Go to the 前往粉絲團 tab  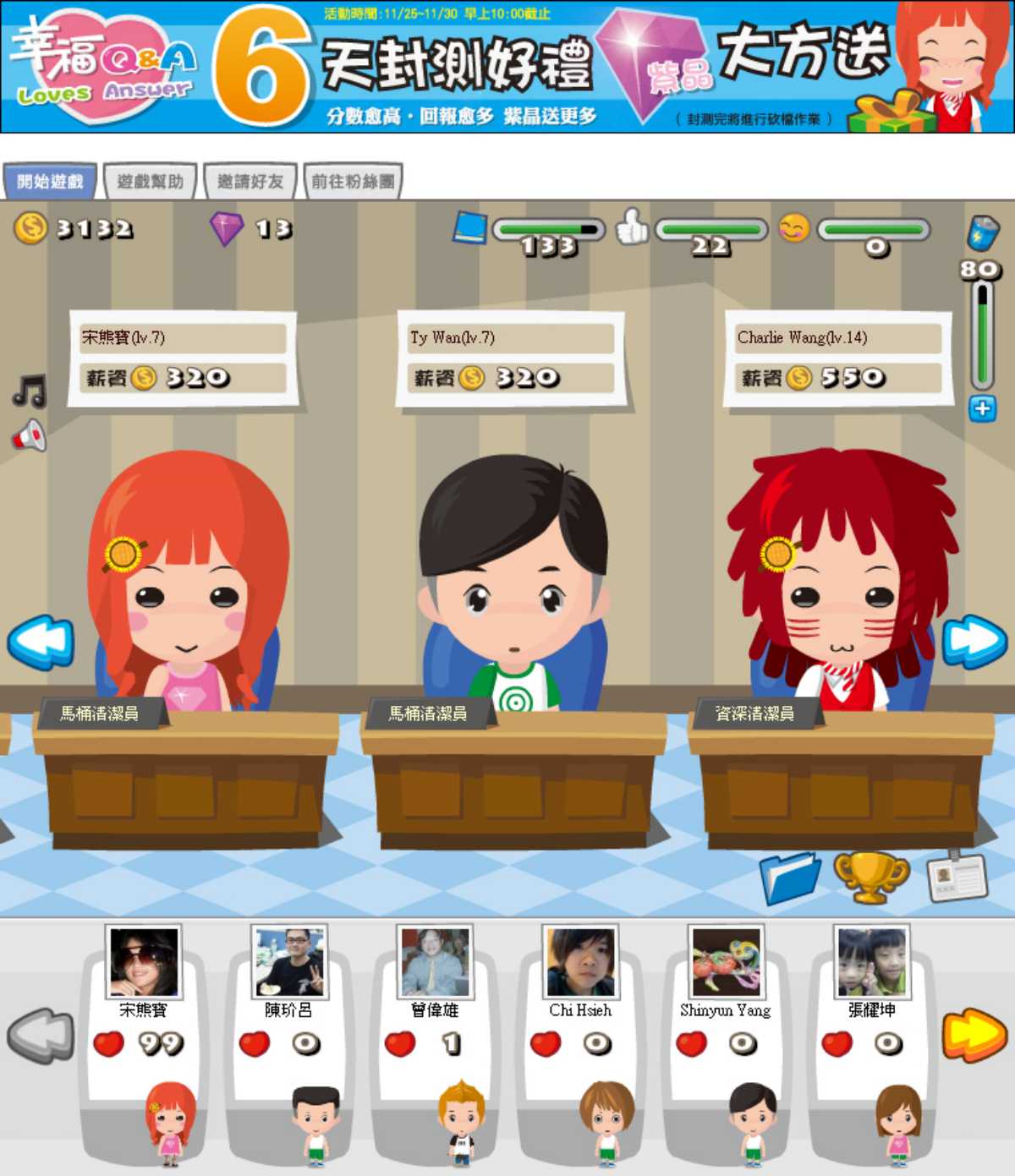pyautogui.click(x=353, y=181)
